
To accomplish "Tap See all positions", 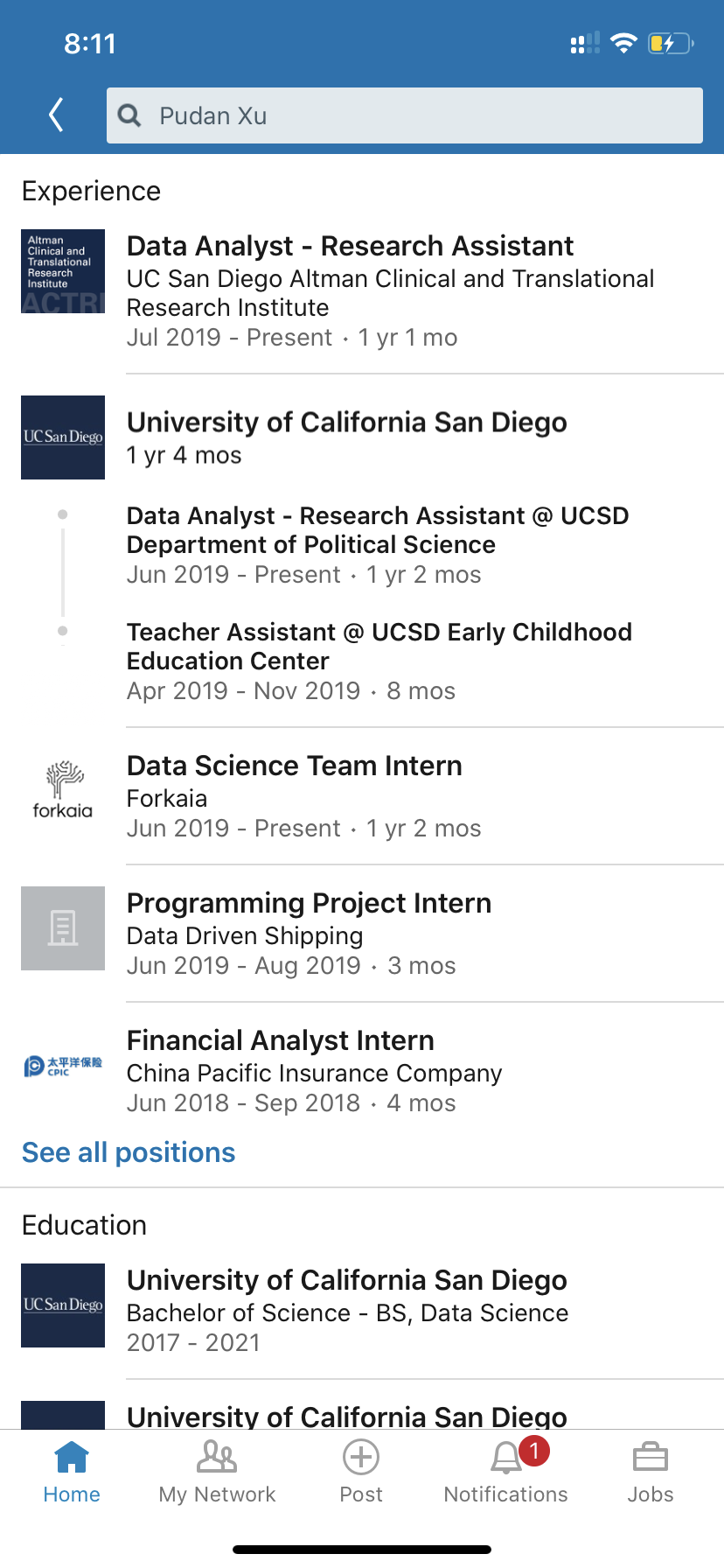I will point(129,1152).
